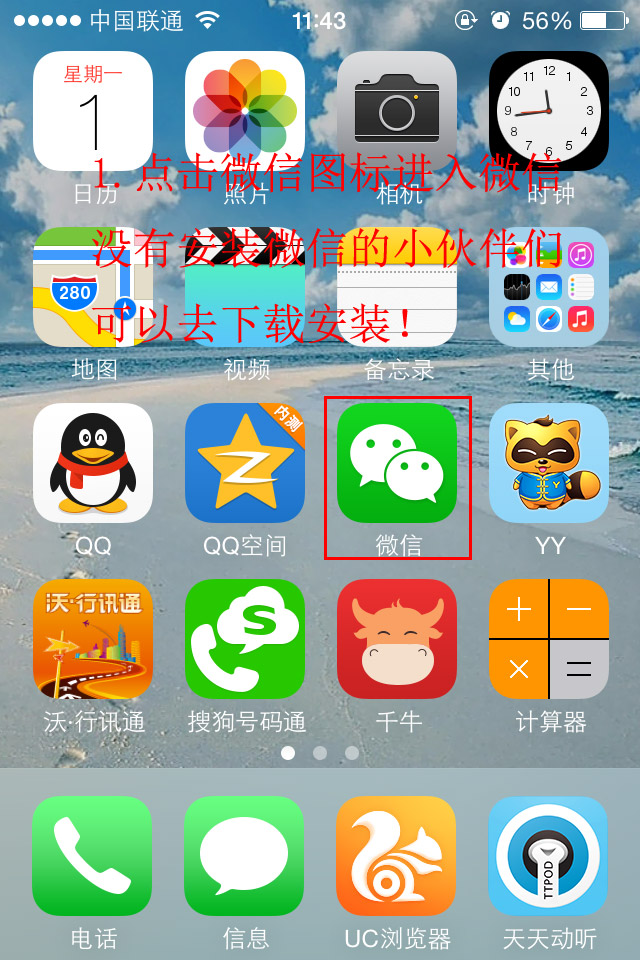Launch UC浏览器 browser
640x960 pixels.
click(397, 855)
